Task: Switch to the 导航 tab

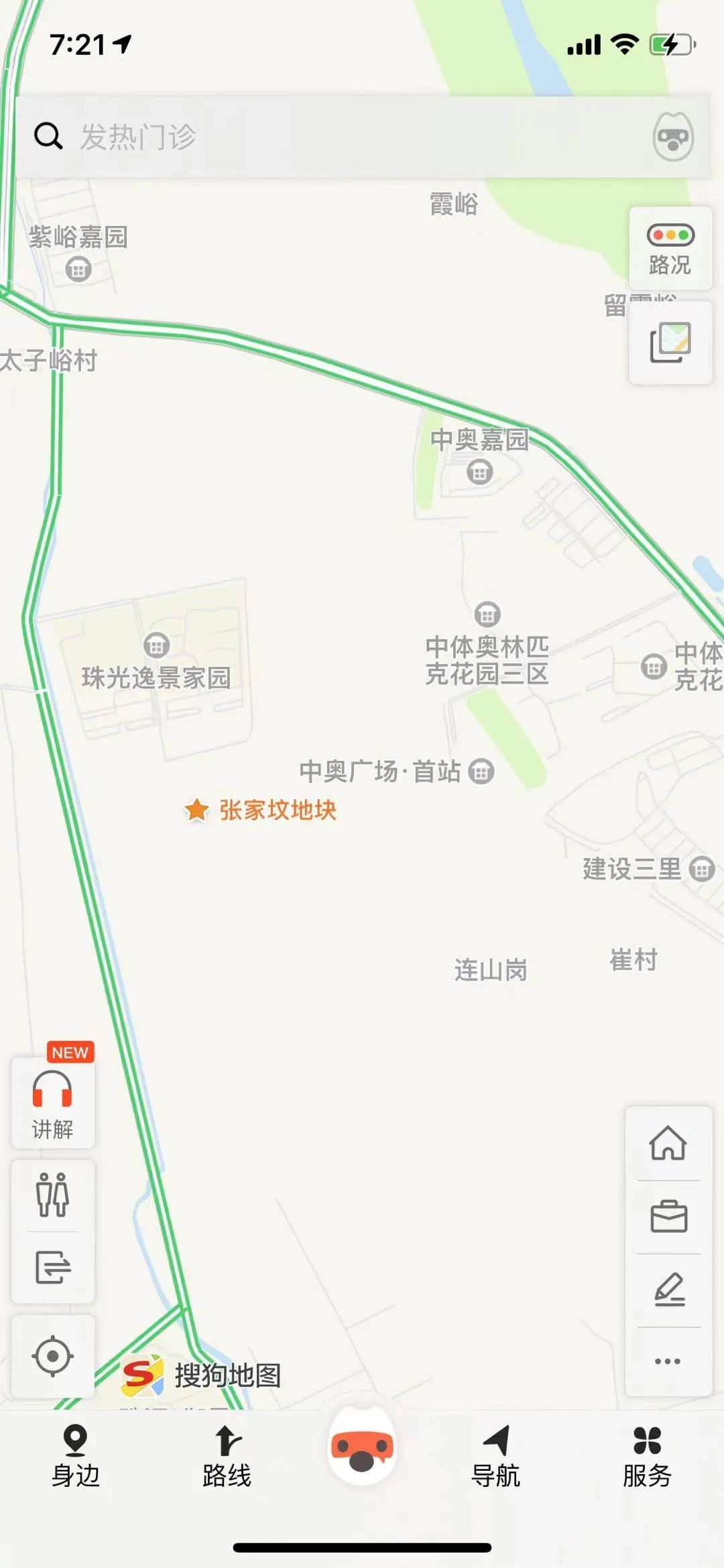Action: 496,1456
